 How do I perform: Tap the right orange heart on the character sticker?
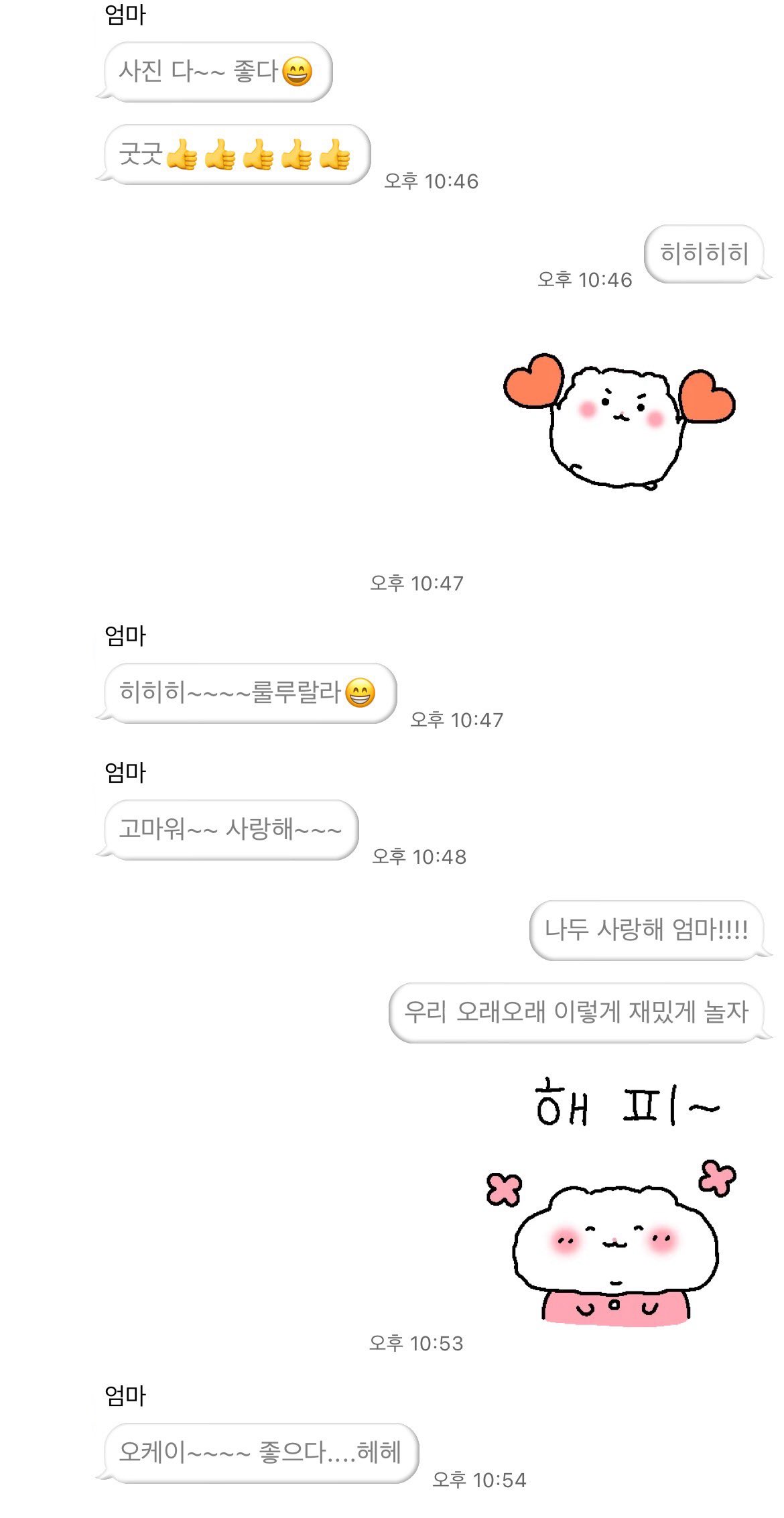point(707,399)
